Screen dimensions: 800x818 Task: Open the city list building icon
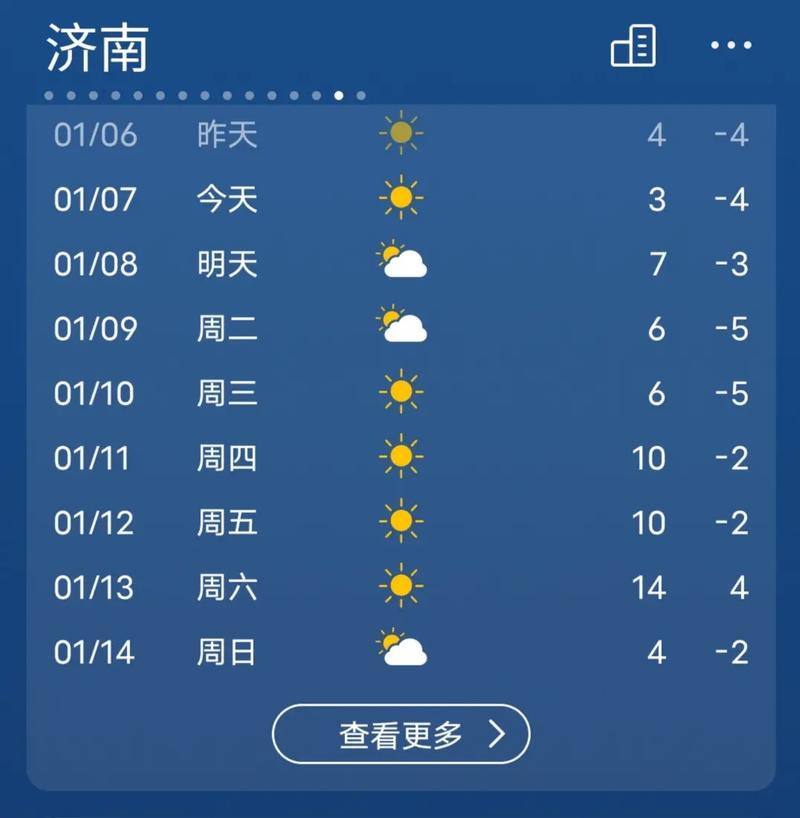633,45
